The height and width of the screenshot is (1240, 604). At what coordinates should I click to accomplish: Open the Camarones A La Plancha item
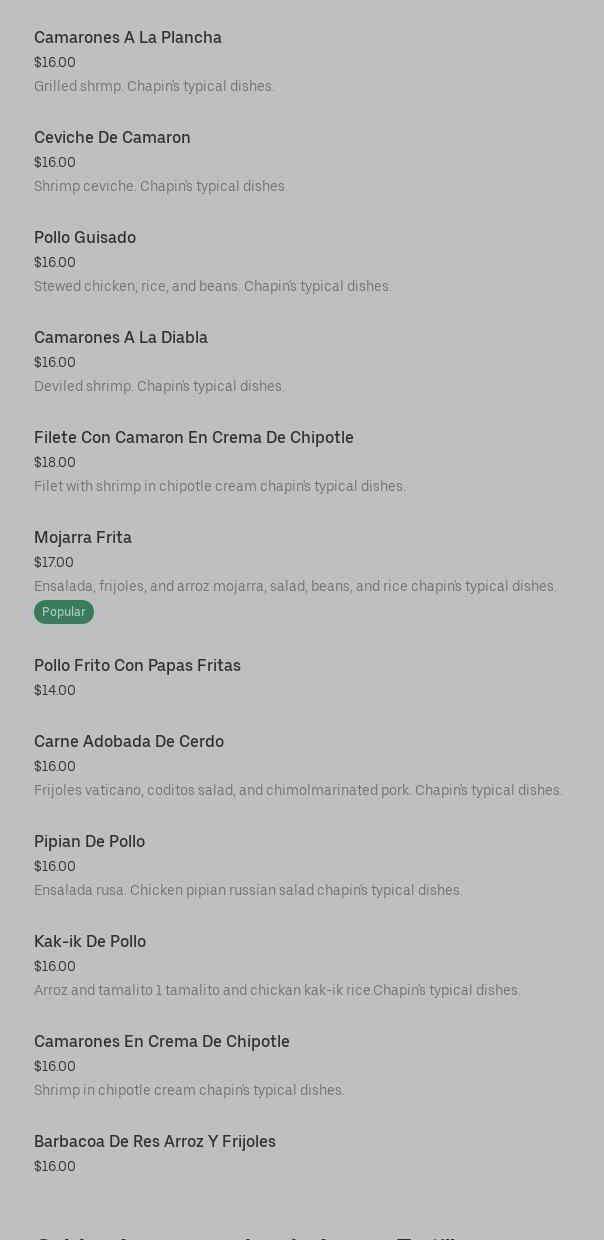[x=128, y=38]
